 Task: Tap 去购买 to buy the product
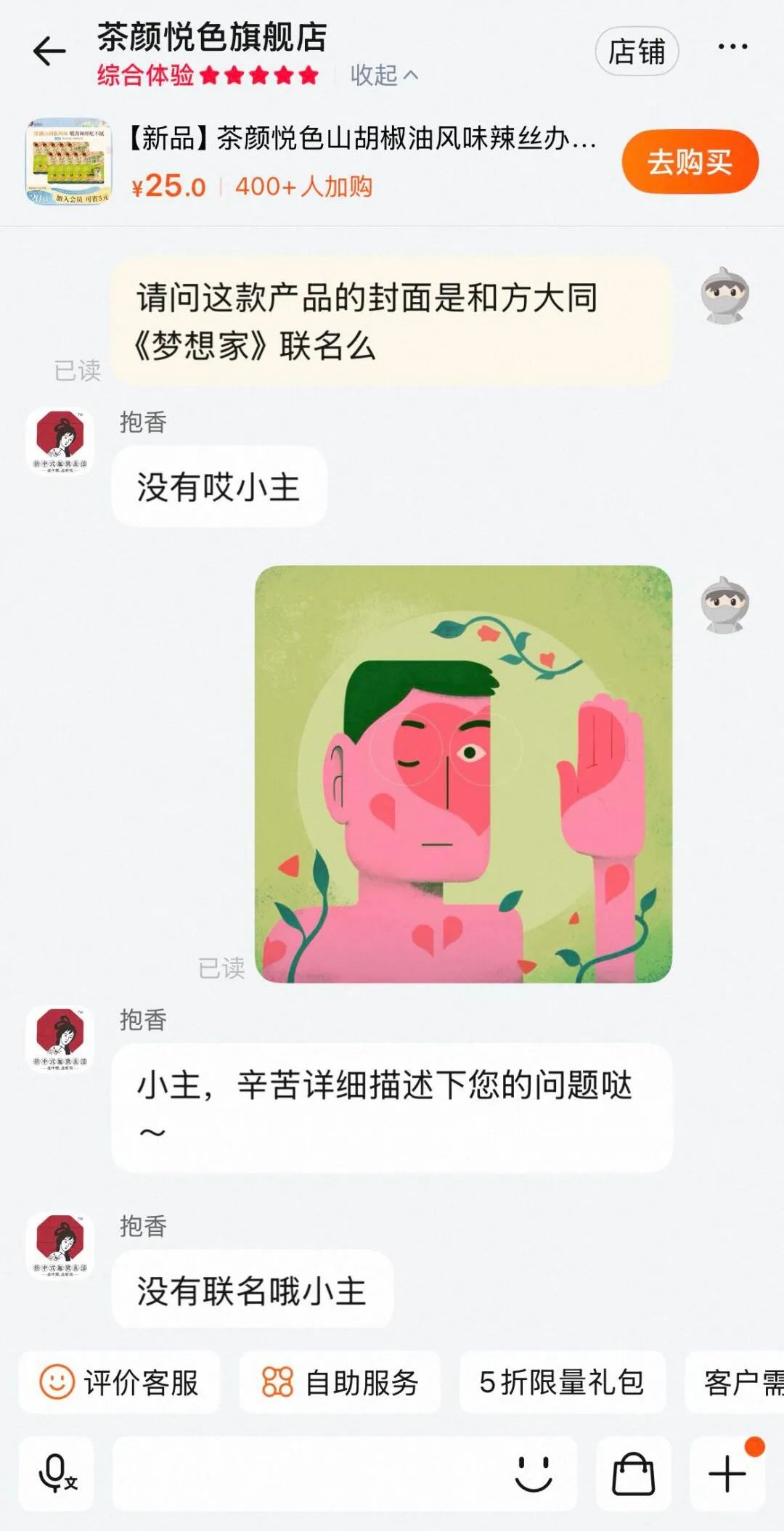pos(690,162)
